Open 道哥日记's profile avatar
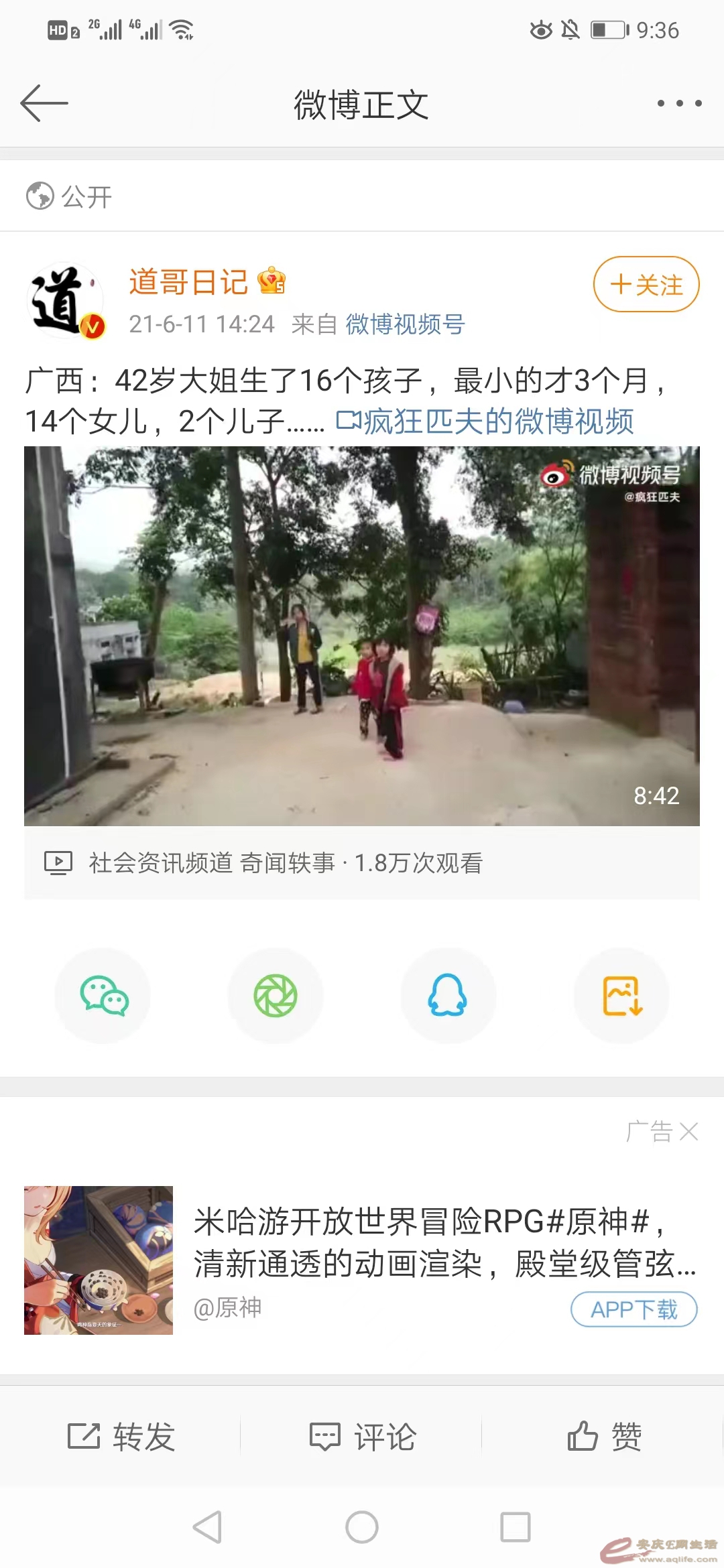The image size is (724, 1568). point(65,301)
